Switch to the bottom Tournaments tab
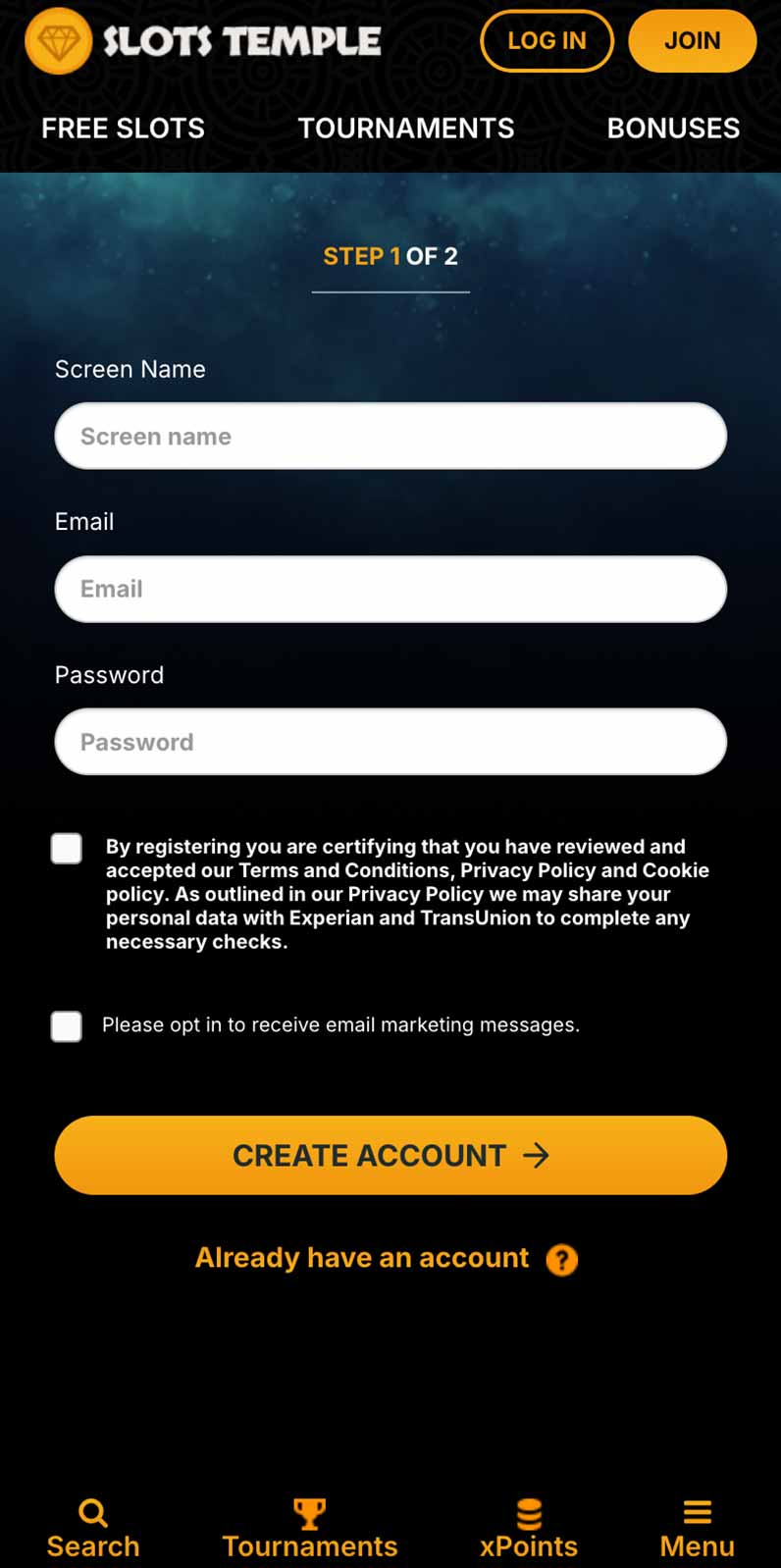The image size is (781, 1568). pos(310,1528)
